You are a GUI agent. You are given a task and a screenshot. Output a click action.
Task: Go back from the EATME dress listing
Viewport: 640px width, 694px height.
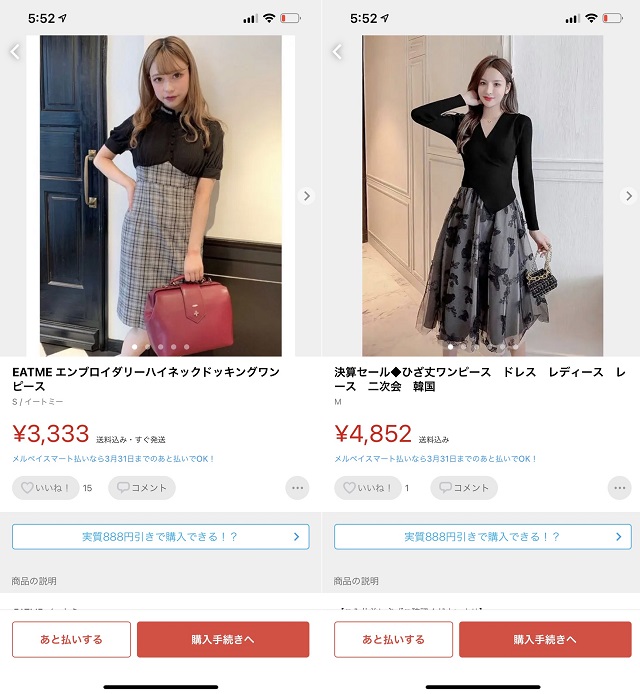pyautogui.click(x=15, y=52)
